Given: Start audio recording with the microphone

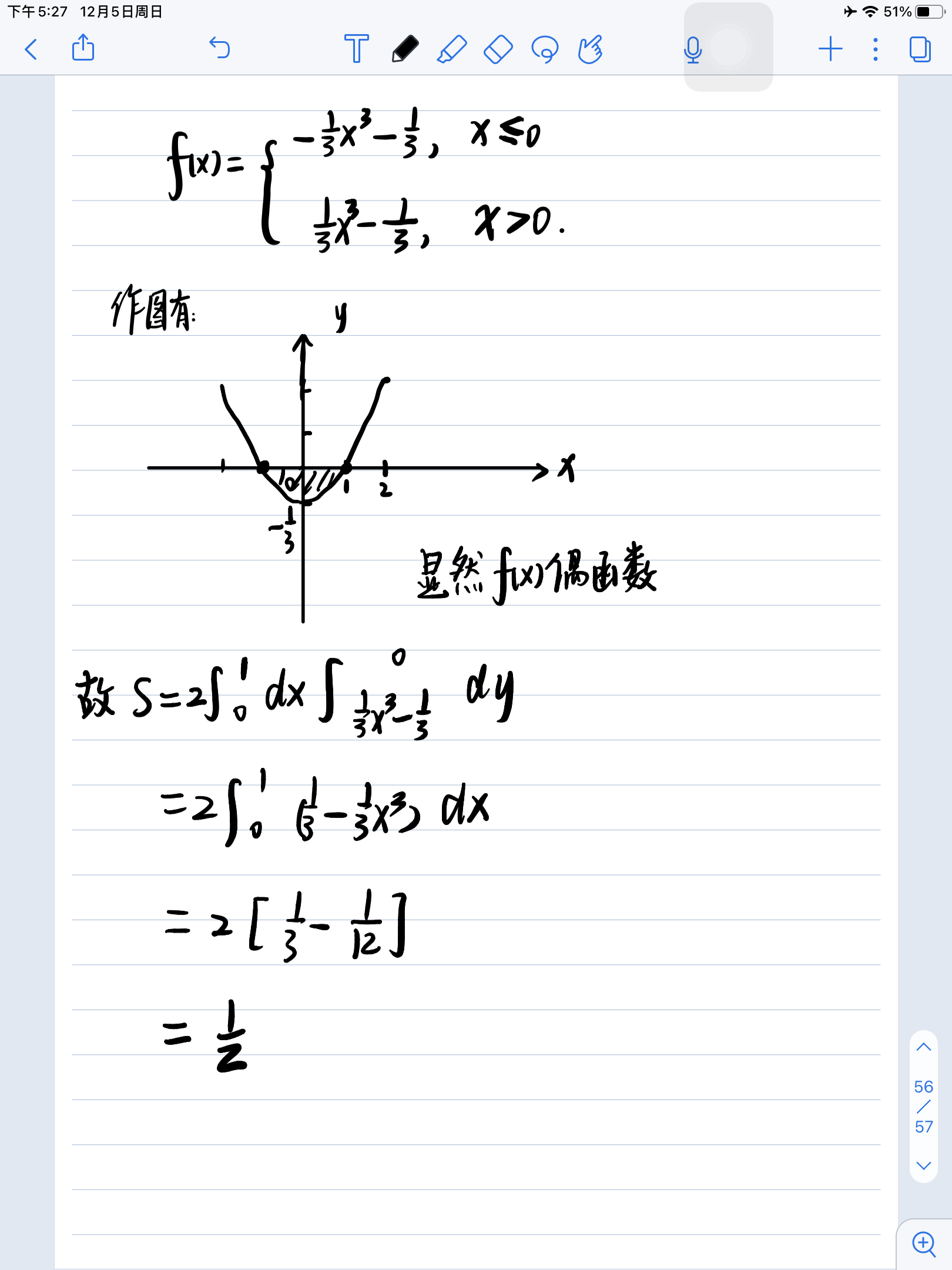Looking at the screenshot, I should click(x=693, y=49).
